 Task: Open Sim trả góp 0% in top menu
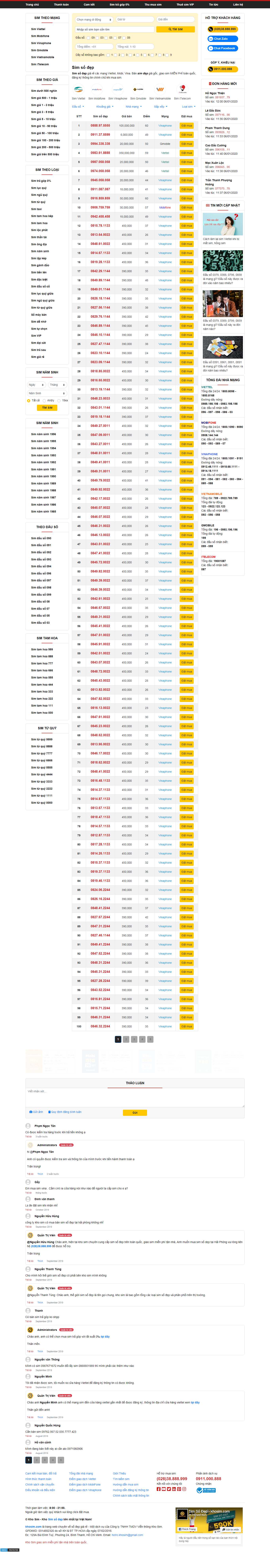119,4
